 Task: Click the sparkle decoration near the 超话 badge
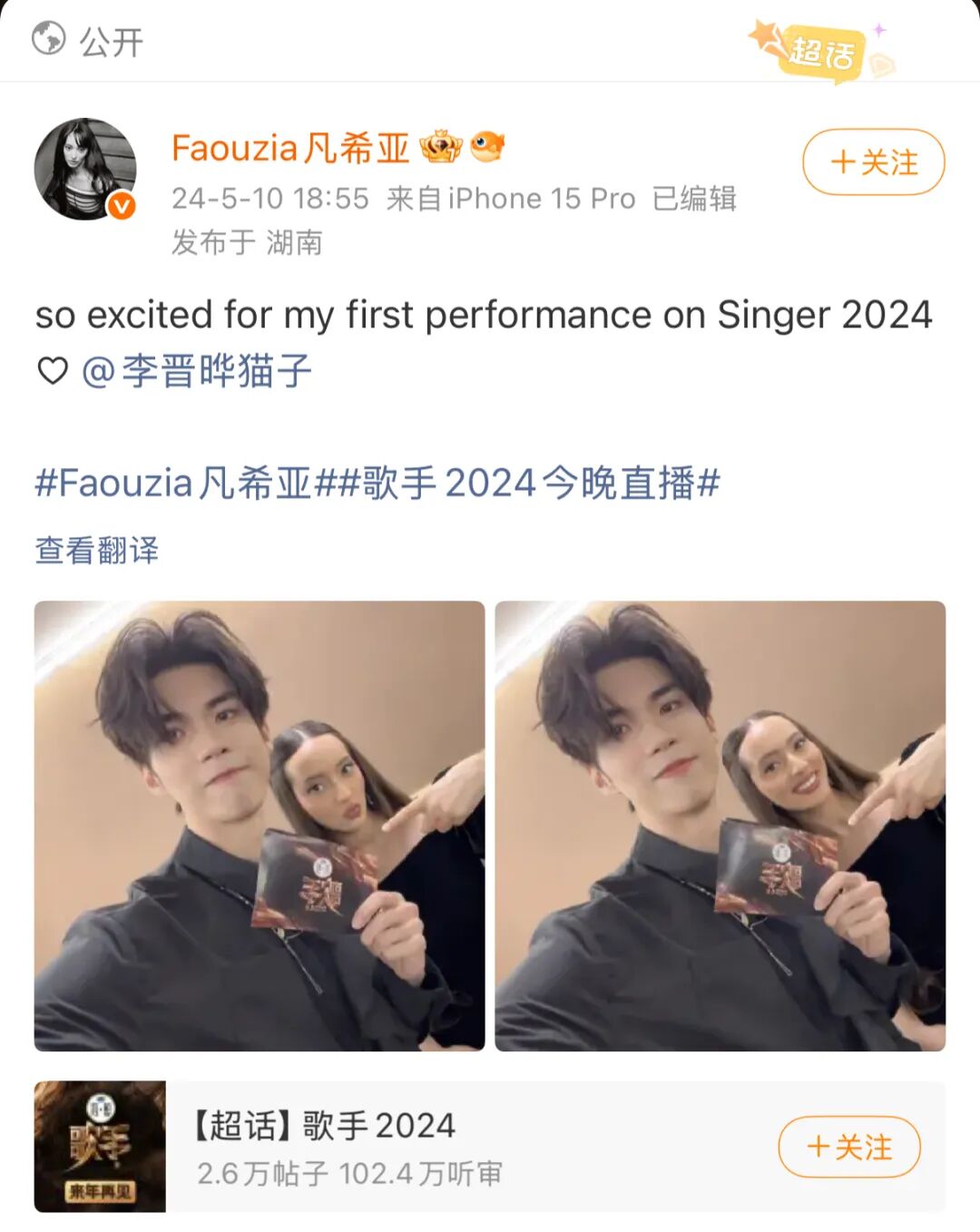coord(877,31)
